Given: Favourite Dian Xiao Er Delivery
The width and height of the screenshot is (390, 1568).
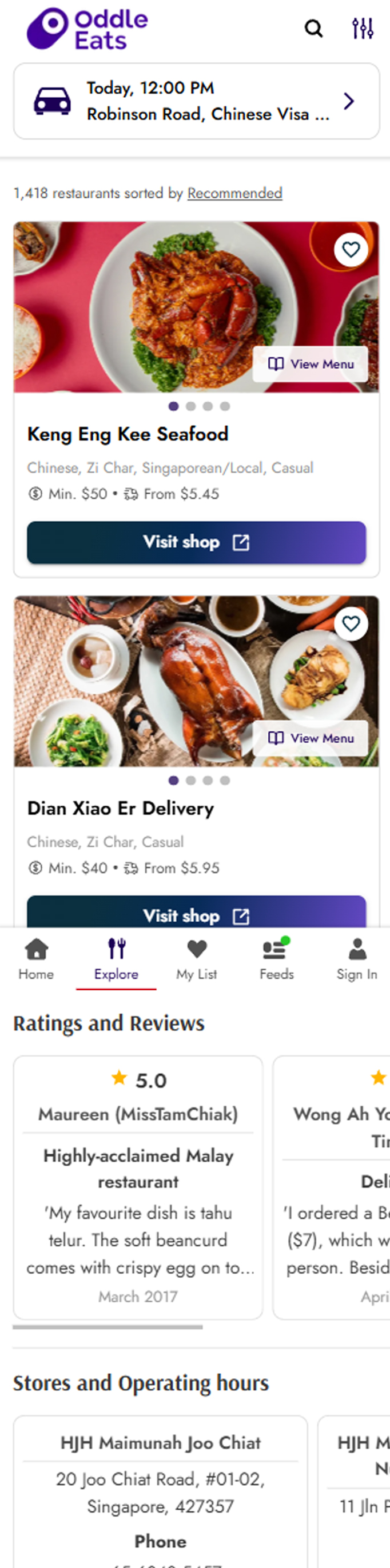Looking at the screenshot, I should (x=351, y=624).
